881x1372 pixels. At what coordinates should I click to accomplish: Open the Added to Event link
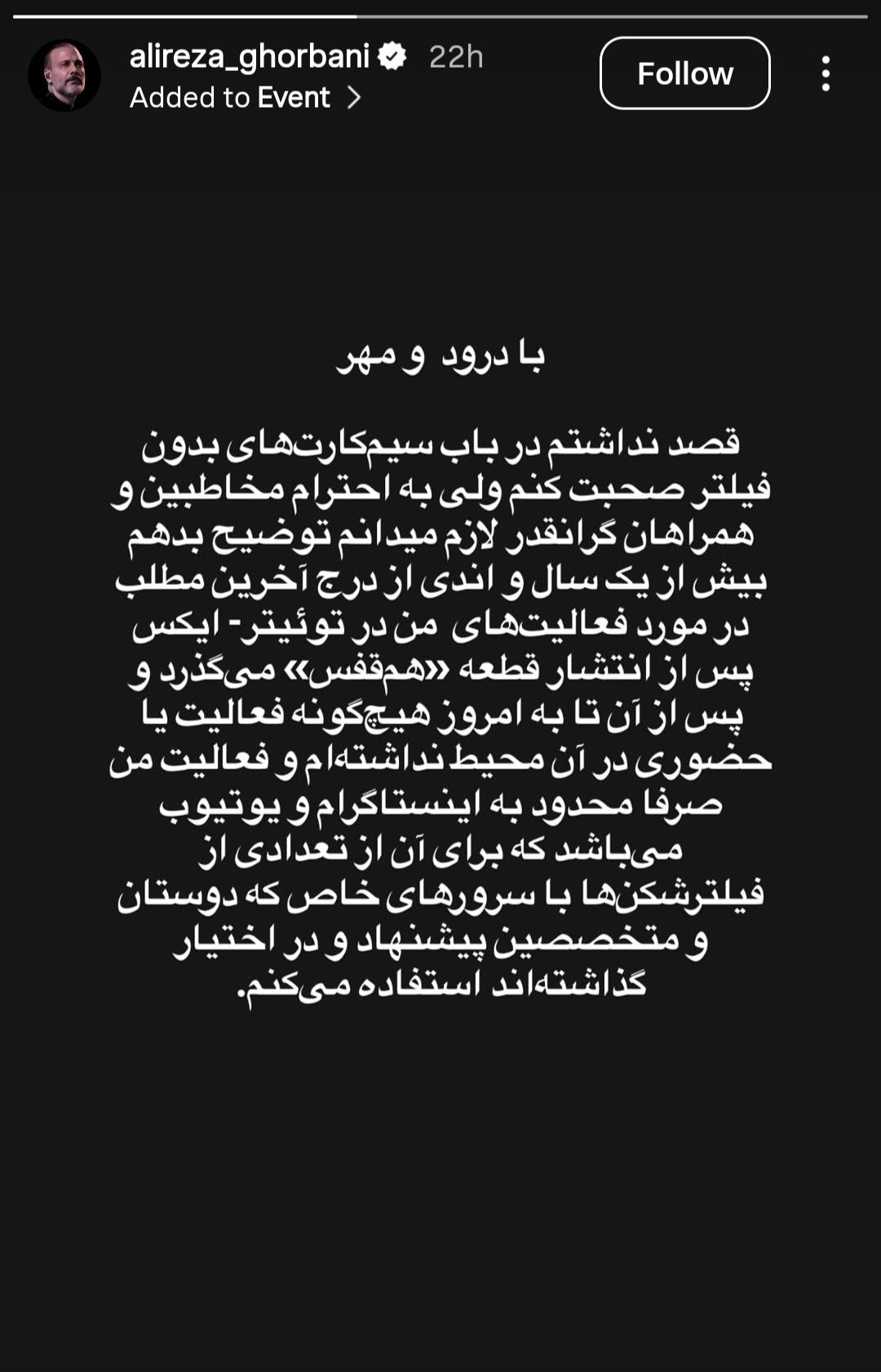coord(245,98)
